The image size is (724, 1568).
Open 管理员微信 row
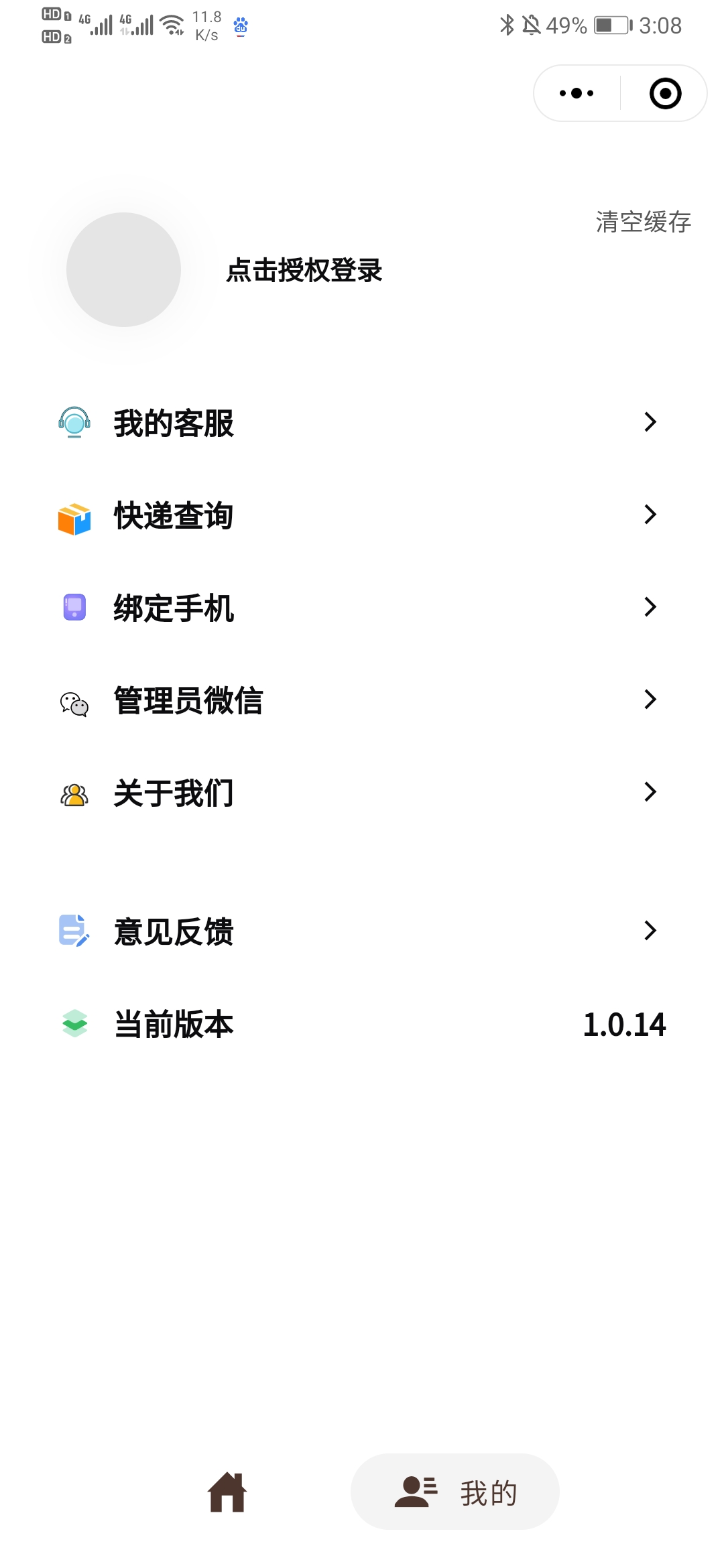click(x=362, y=700)
